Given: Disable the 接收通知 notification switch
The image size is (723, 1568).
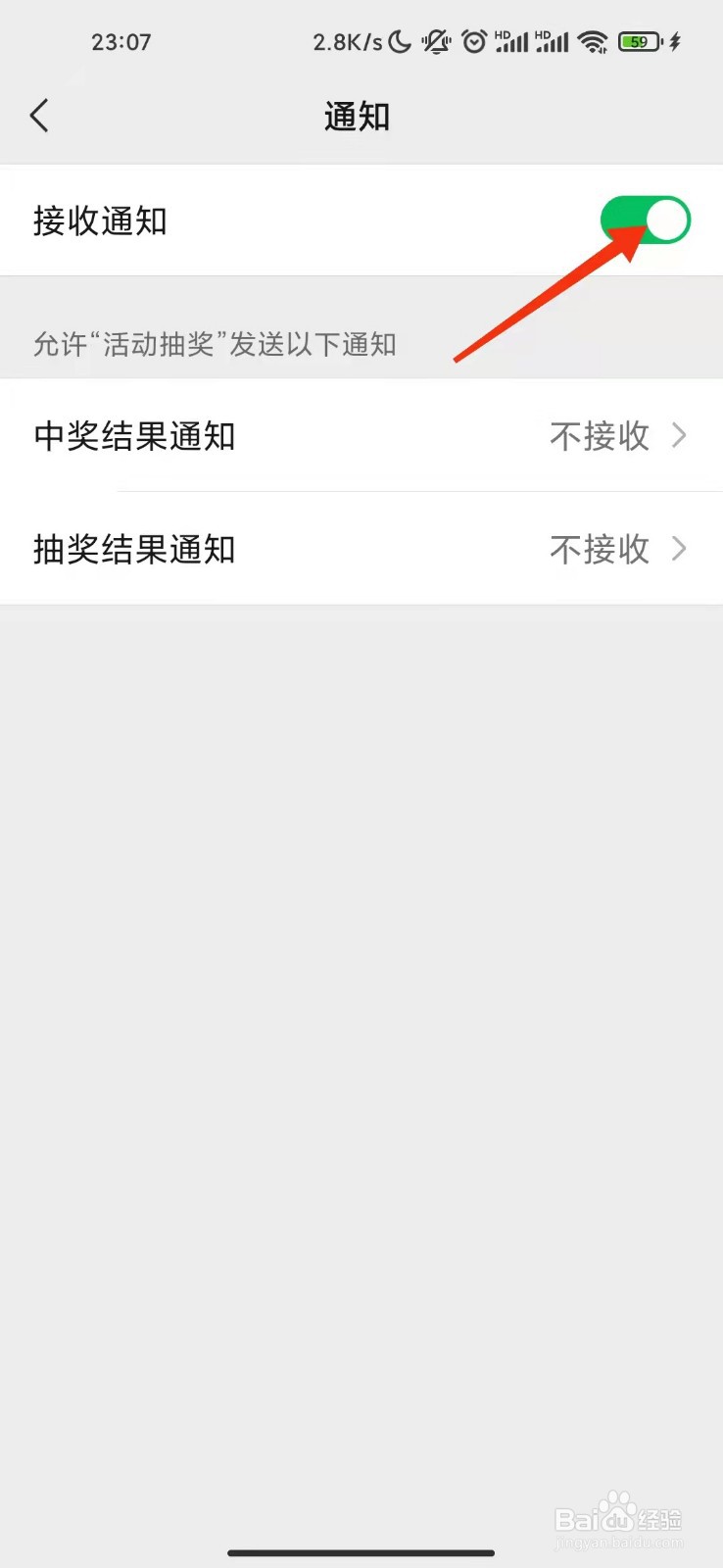Looking at the screenshot, I should pyautogui.click(x=644, y=220).
